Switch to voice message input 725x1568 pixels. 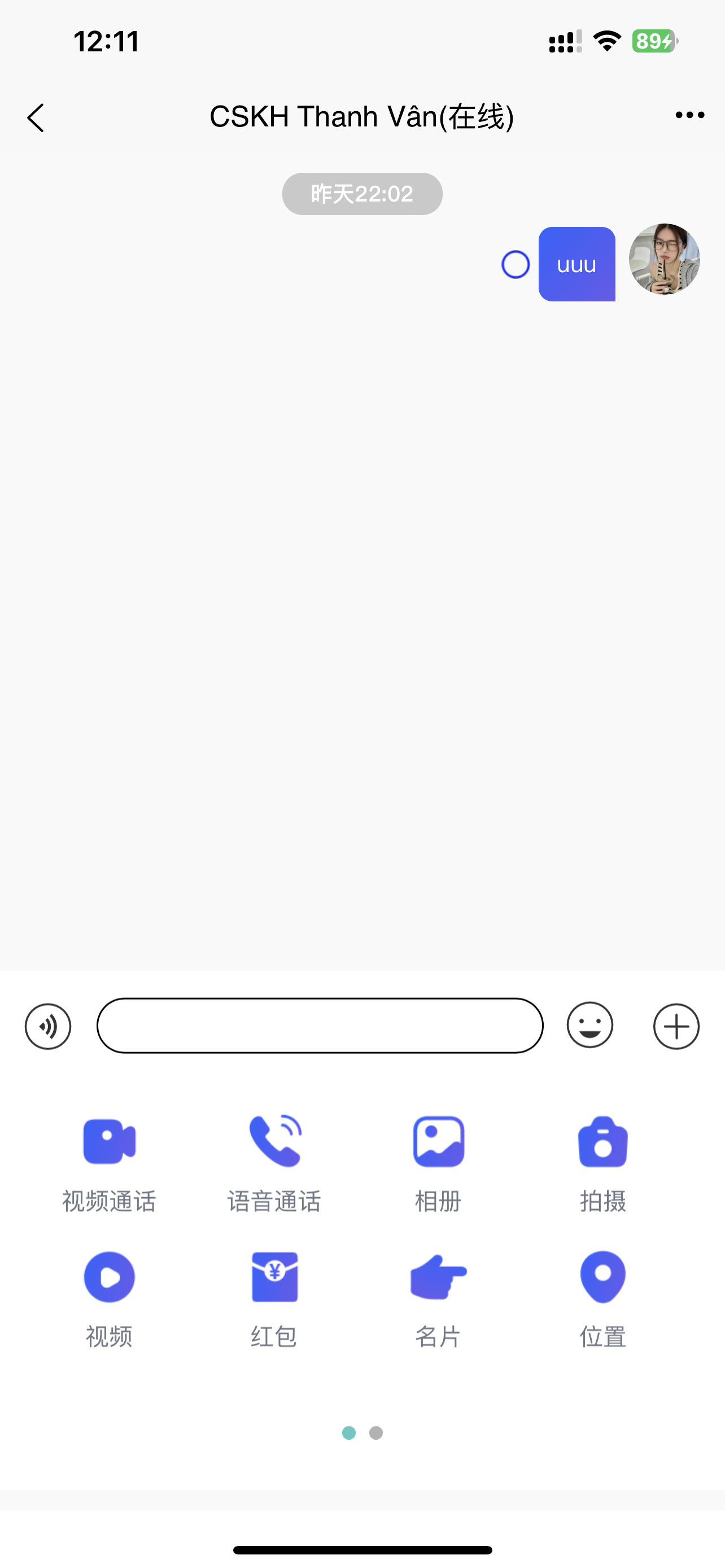(48, 1026)
